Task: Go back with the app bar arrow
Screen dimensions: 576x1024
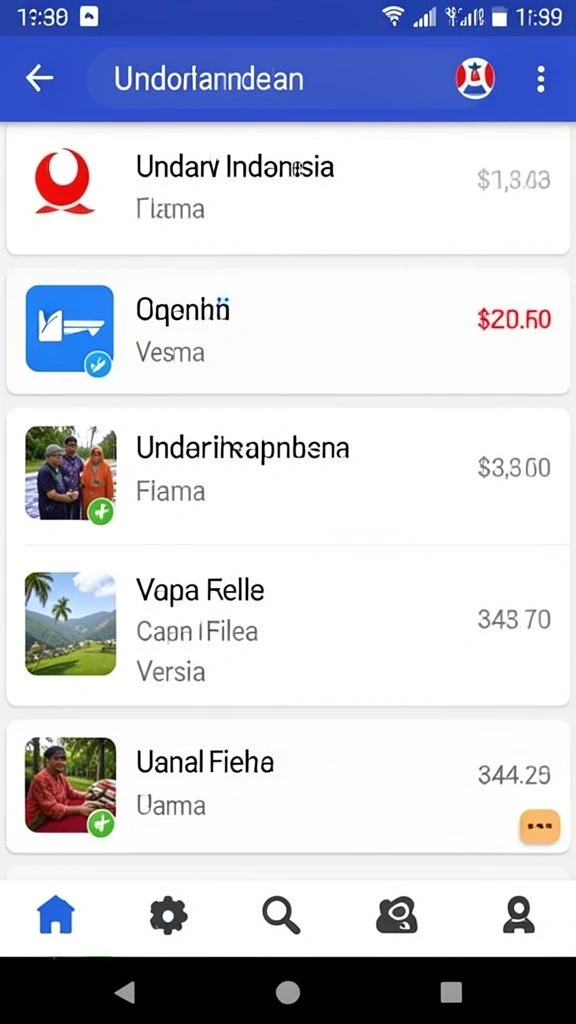Action: (39, 78)
